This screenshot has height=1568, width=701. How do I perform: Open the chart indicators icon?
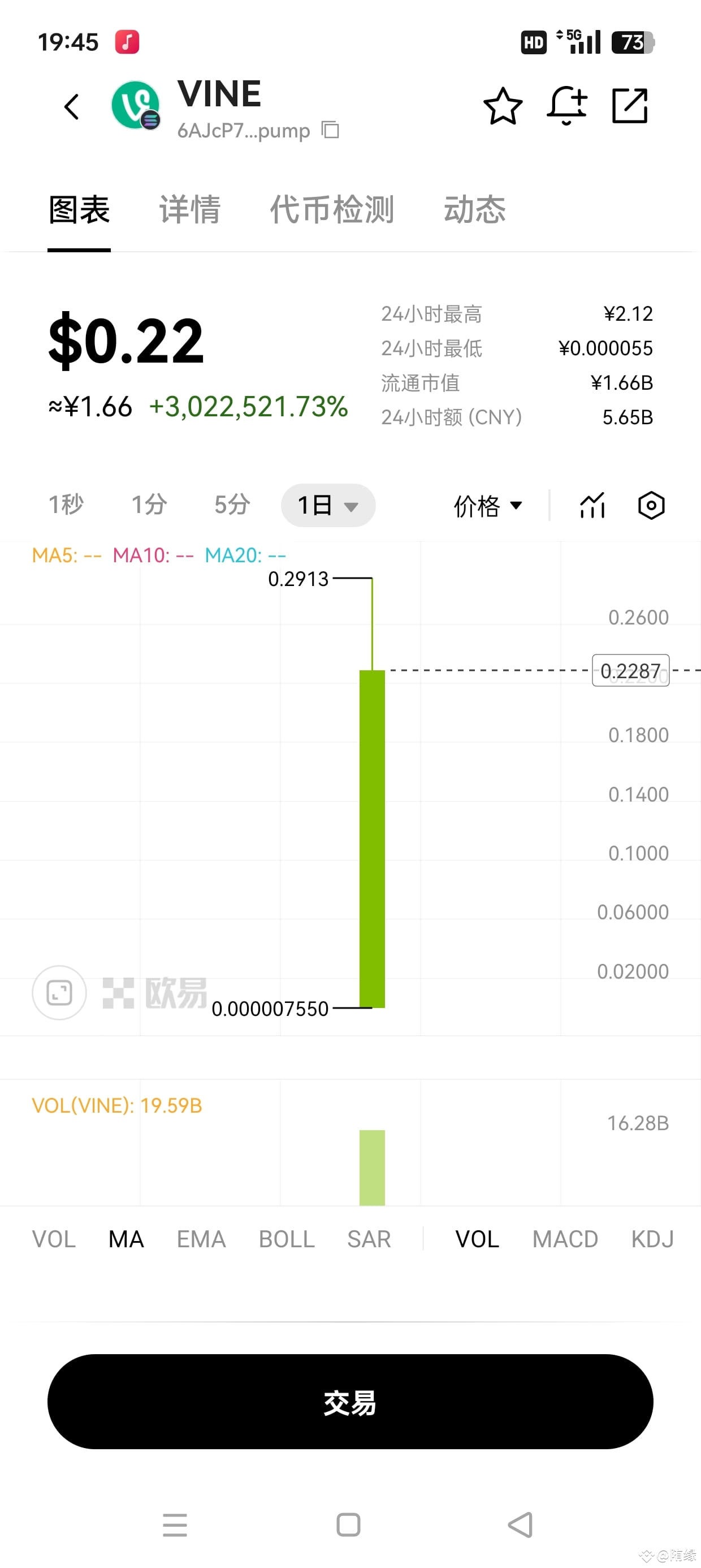(592, 505)
